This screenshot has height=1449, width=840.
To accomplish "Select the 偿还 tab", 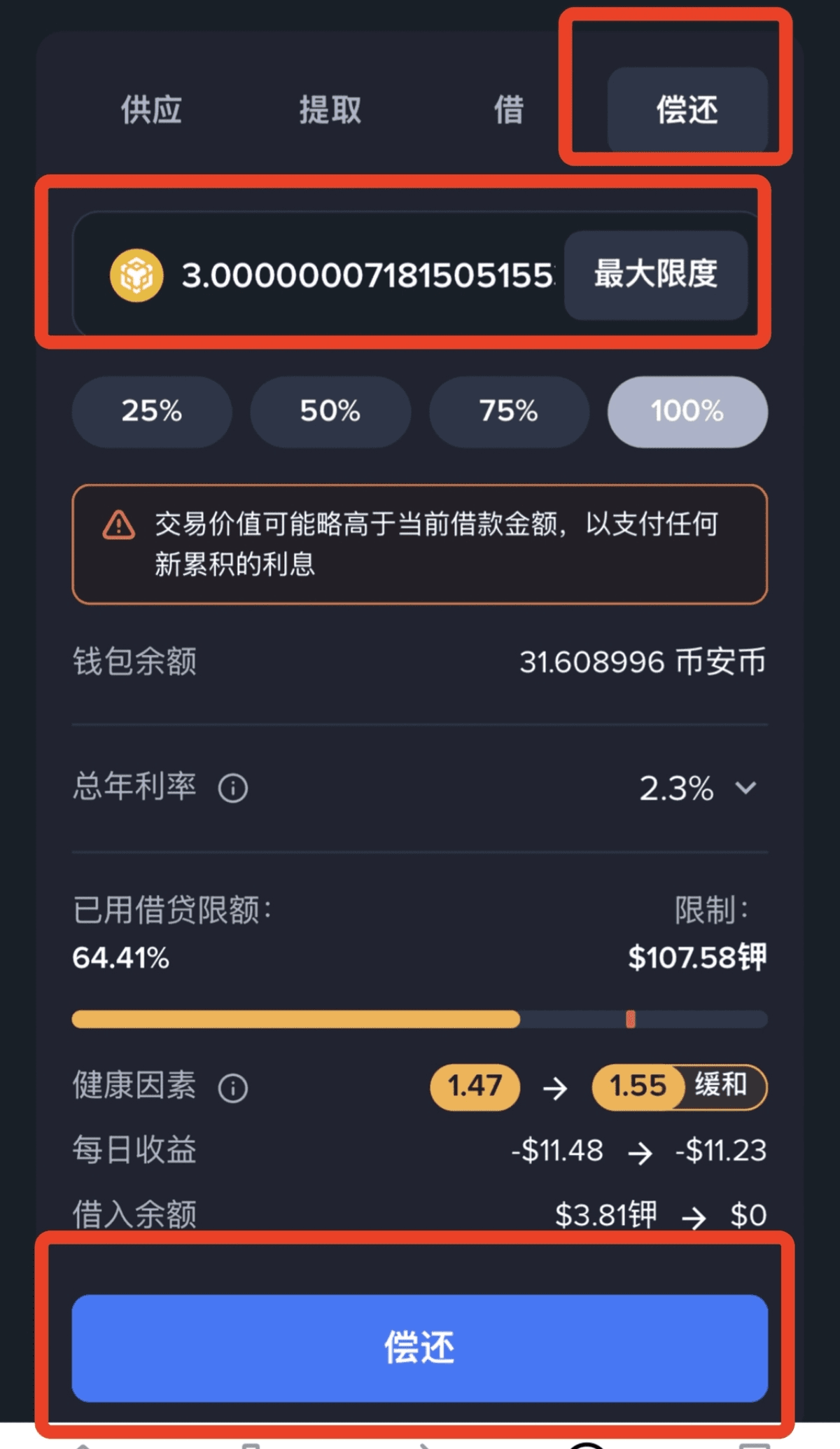I will (x=687, y=110).
